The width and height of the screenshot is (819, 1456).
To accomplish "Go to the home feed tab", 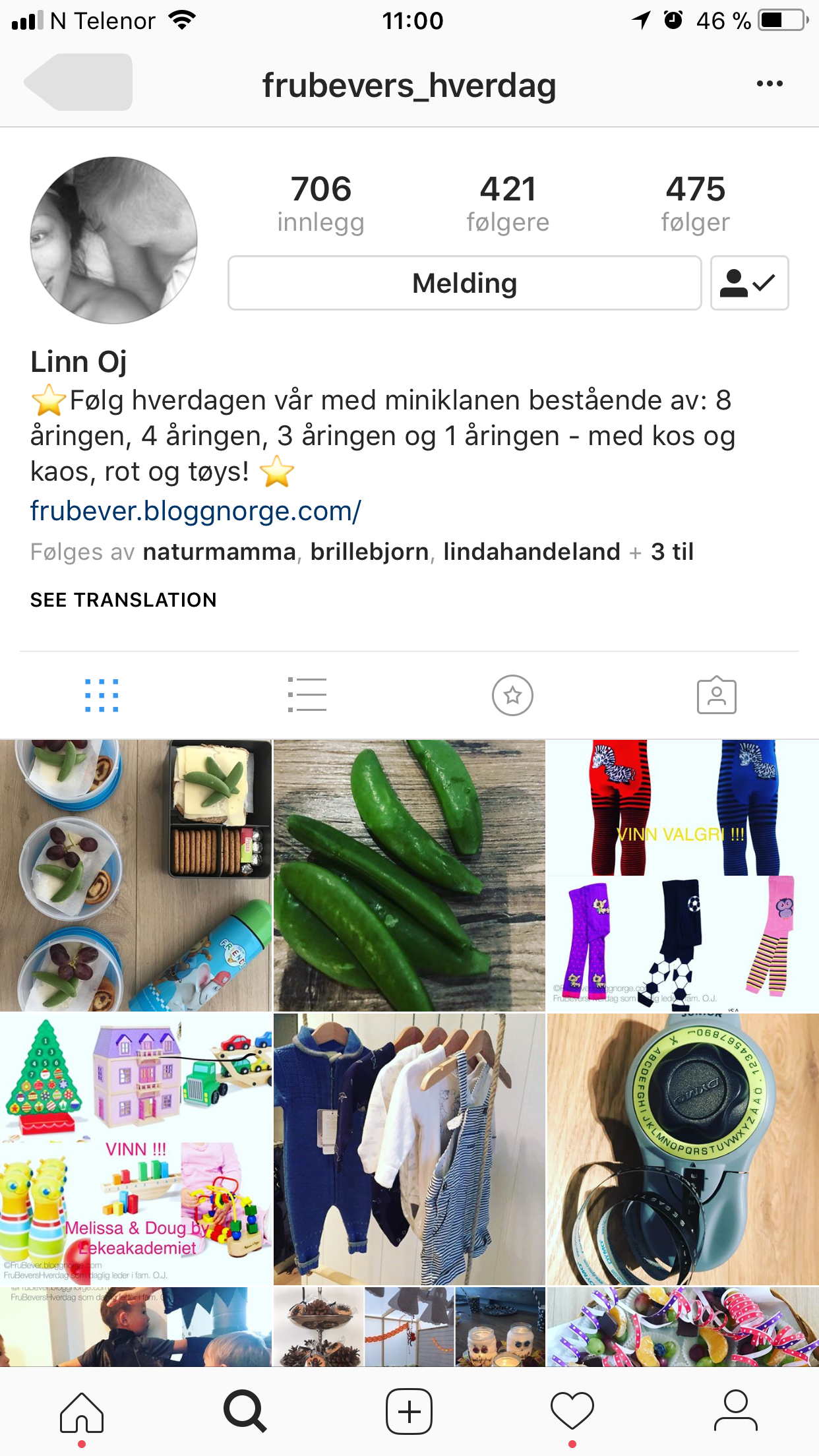I will [82, 1412].
